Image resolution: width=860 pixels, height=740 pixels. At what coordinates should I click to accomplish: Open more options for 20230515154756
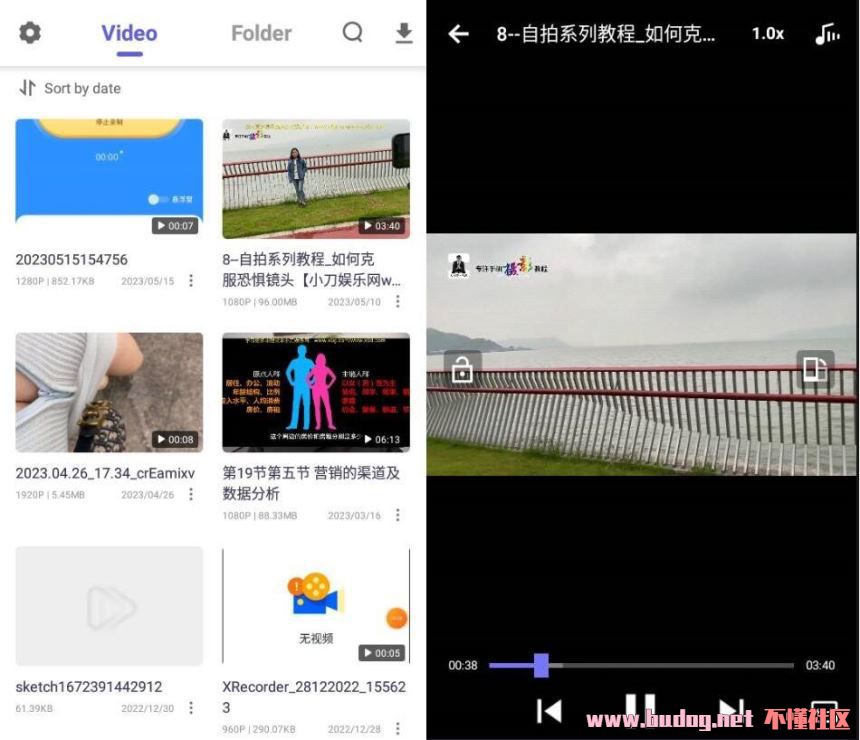click(191, 281)
